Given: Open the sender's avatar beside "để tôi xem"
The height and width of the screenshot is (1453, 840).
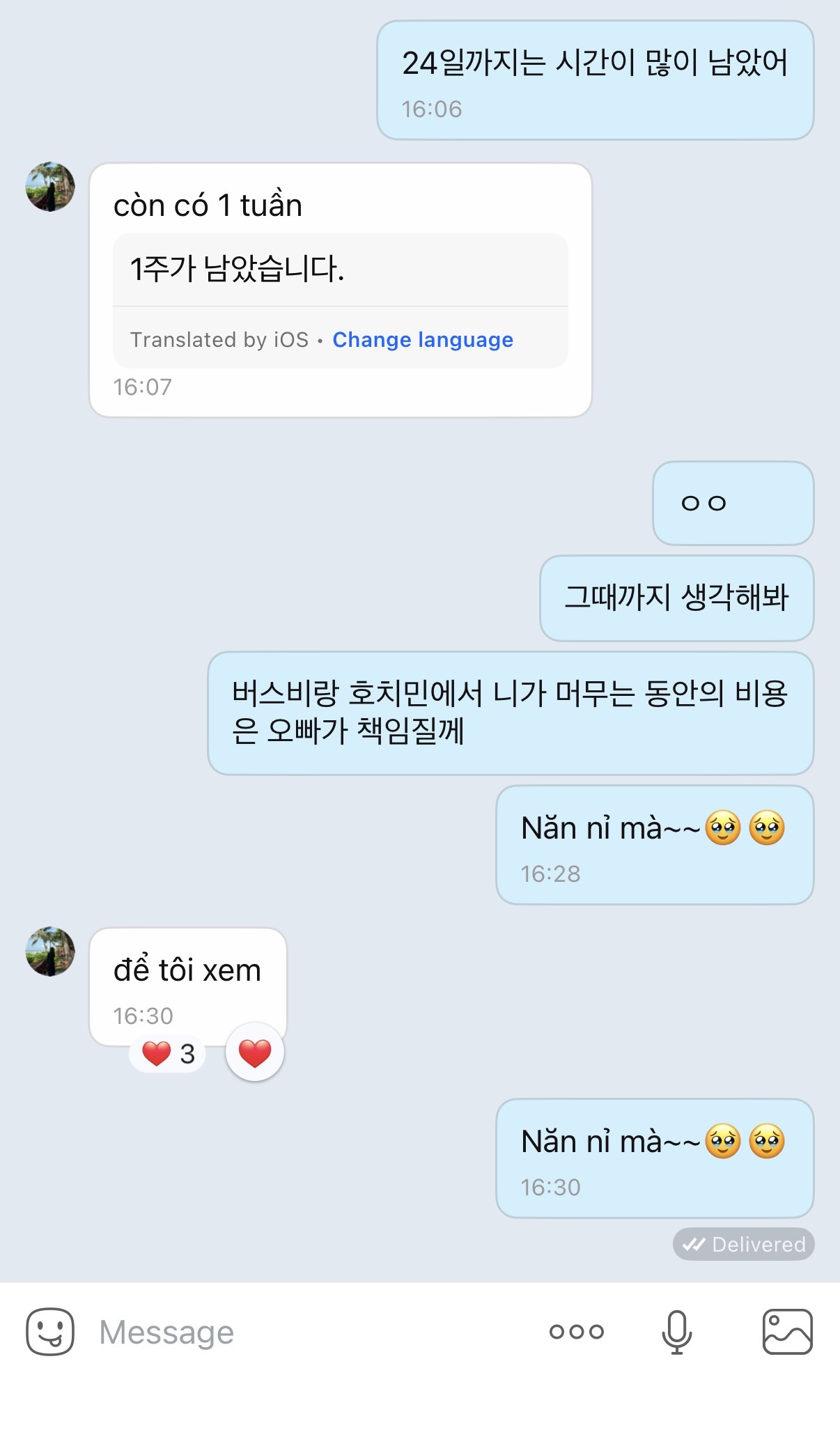Looking at the screenshot, I should 50,951.
